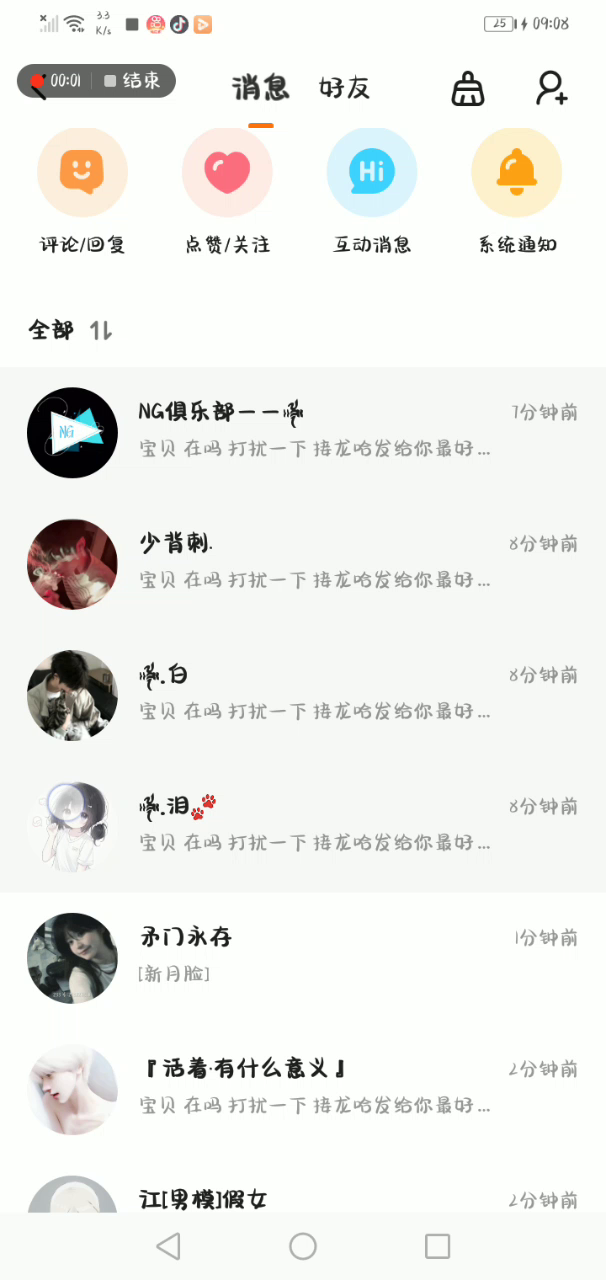The height and width of the screenshot is (1280, 606).
Task: Open the chat with 江[男模]假女
Action: 302,1197
